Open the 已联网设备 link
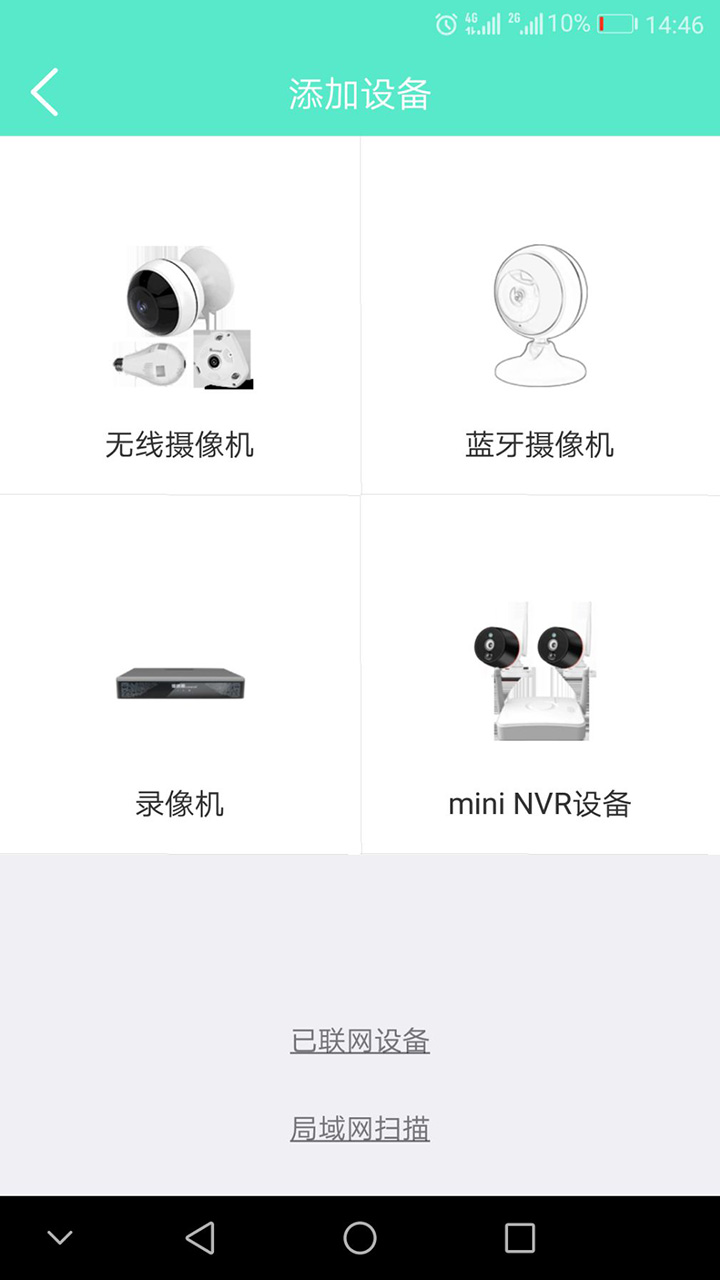The width and height of the screenshot is (720, 1280). click(360, 1041)
